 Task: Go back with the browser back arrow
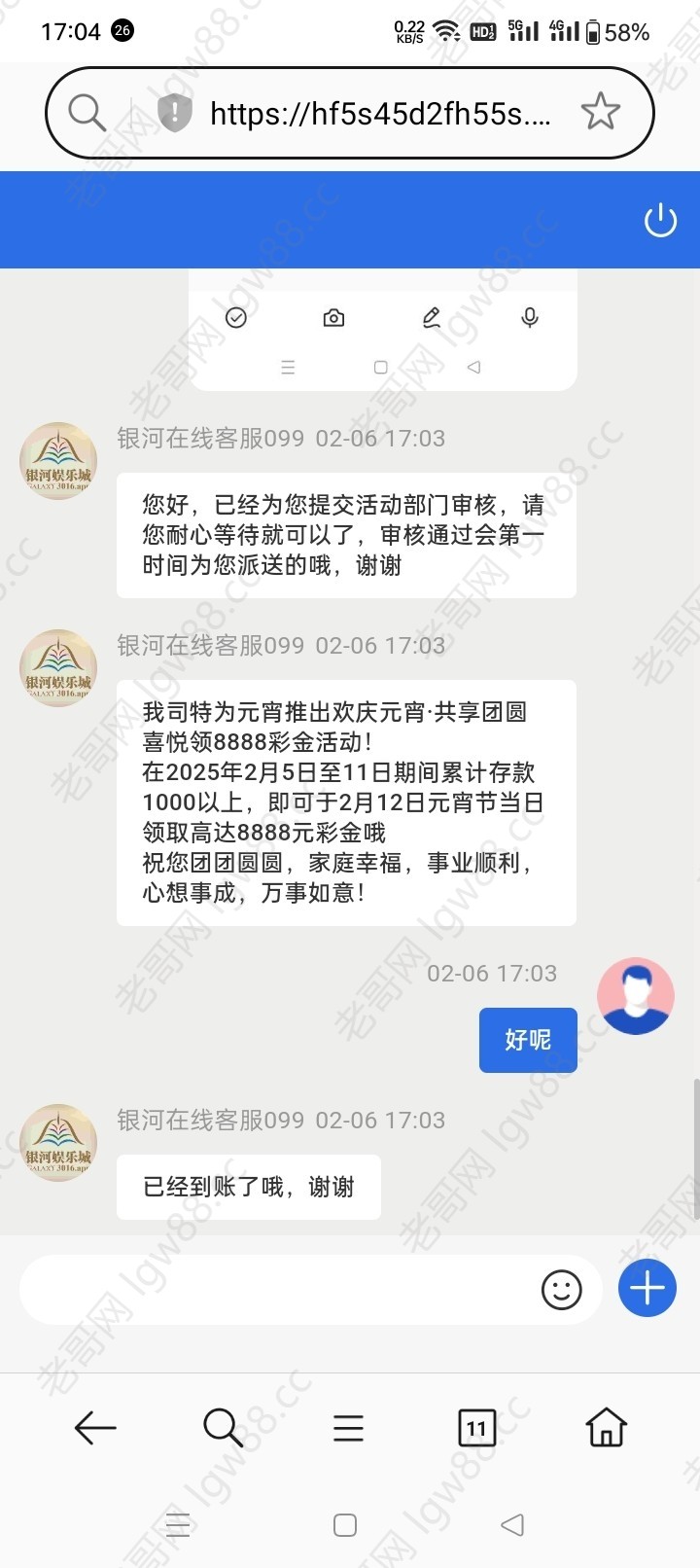pyautogui.click(x=95, y=1428)
